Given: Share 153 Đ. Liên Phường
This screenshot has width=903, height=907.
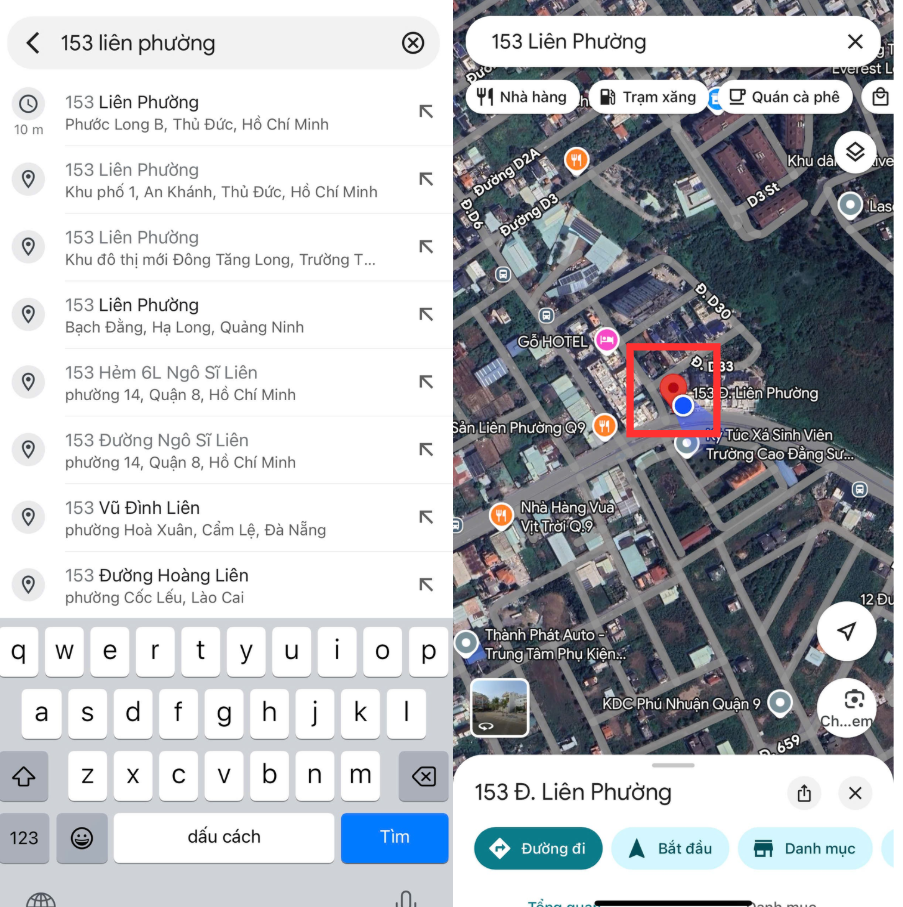Looking at the screenshot, I should pos(804,793).
